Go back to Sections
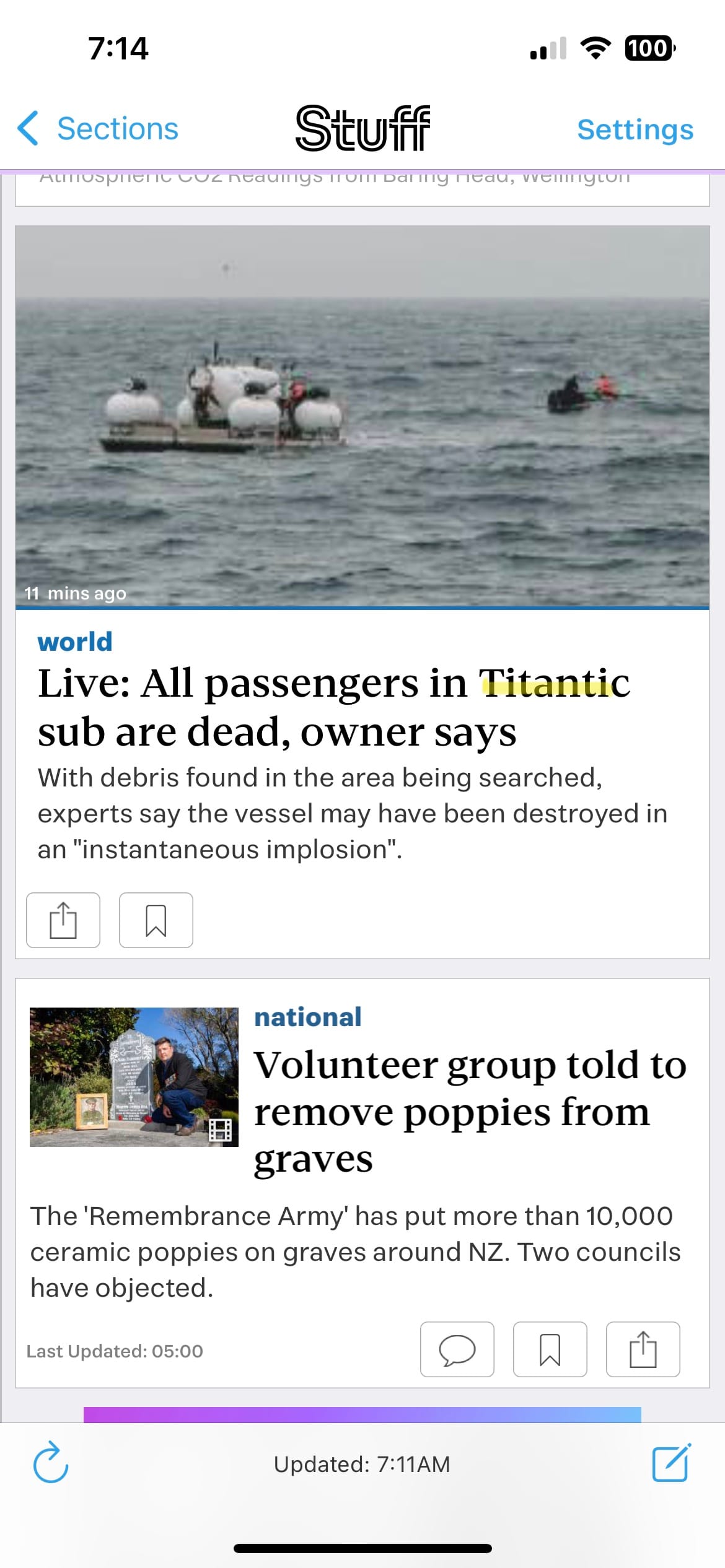 click(x=99, y=129)
